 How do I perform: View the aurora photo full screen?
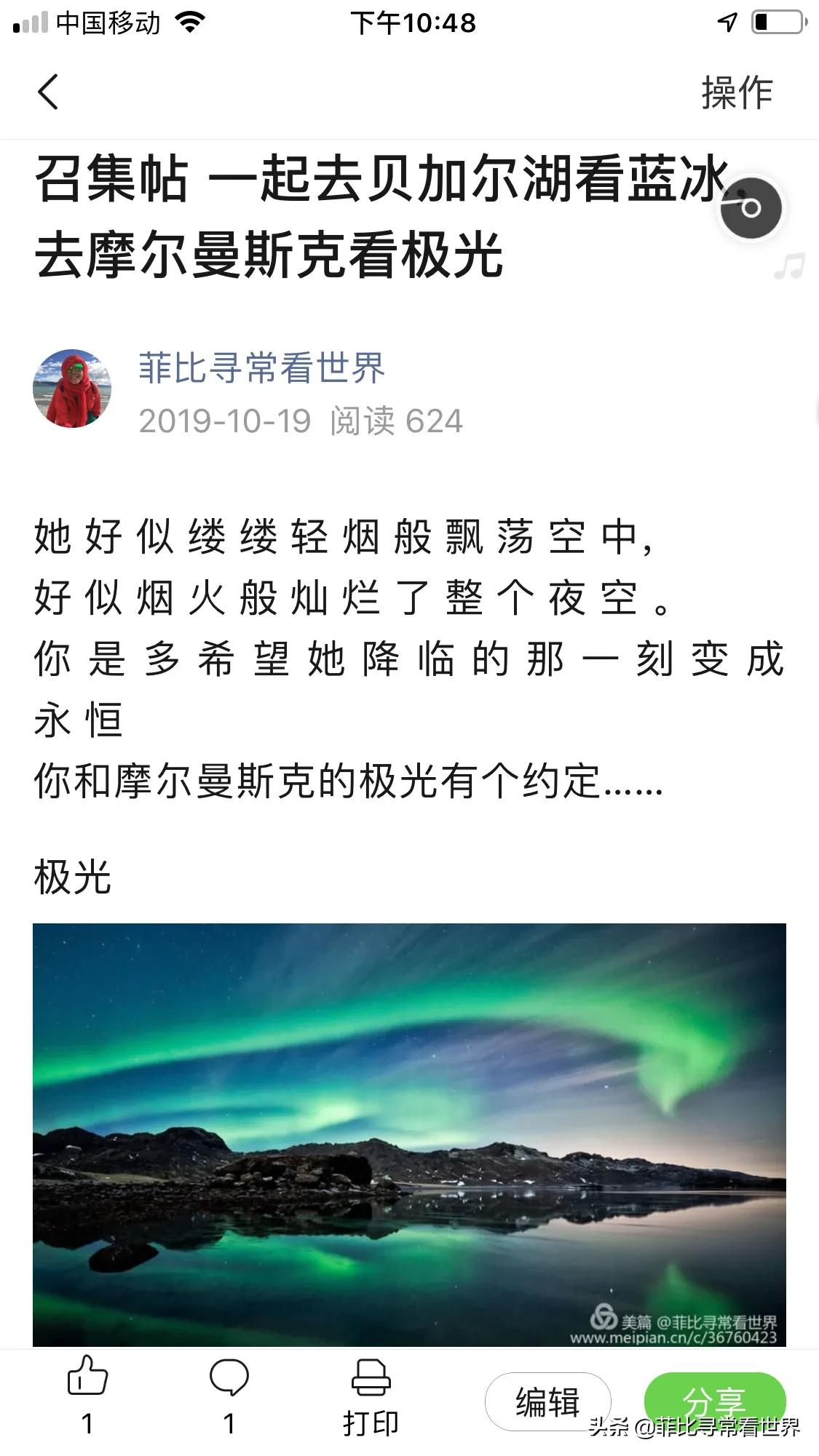pyautogui.click(x=409, y=1133)
